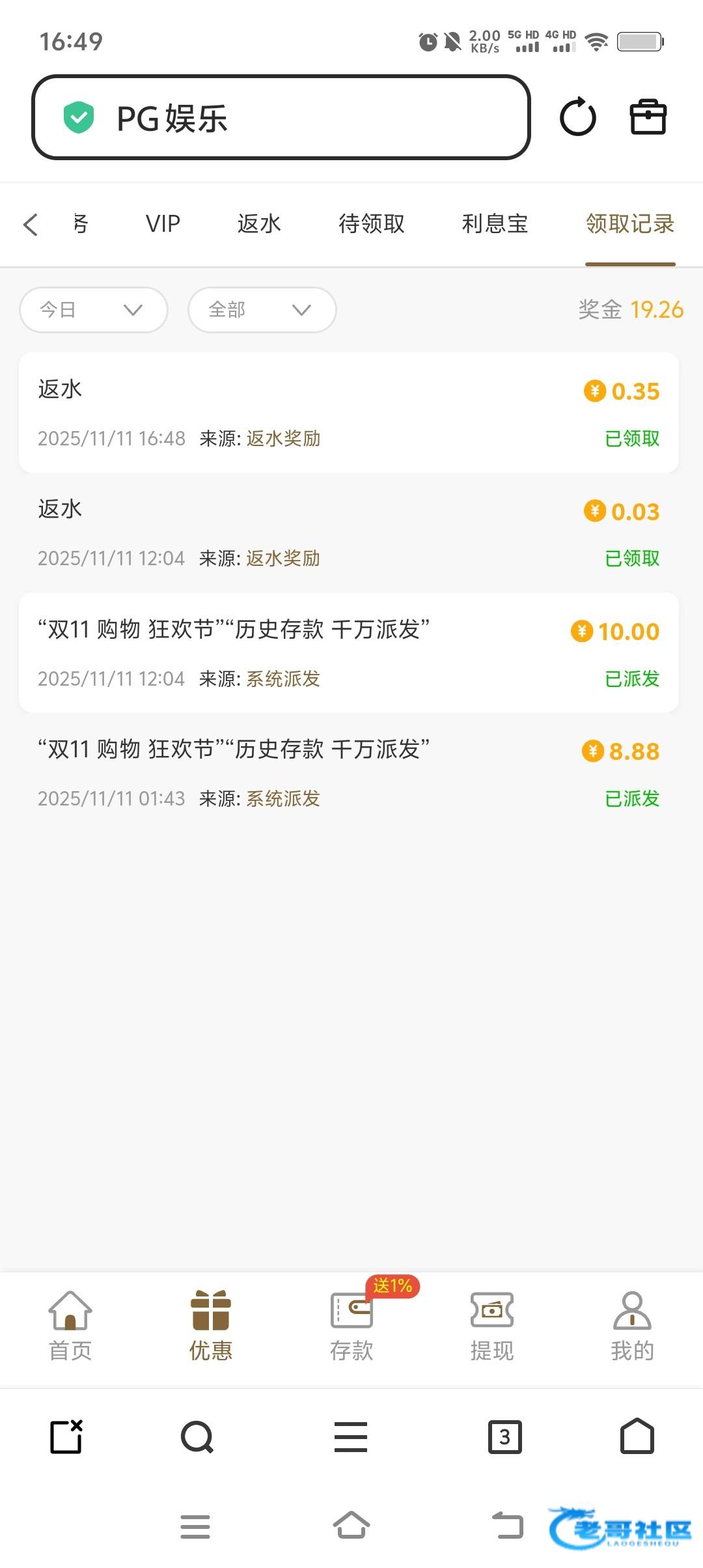The height and width of the screenshot is (1568, 703).
Task: Expand the 全部 type dropdown
Action: [262, 310]
